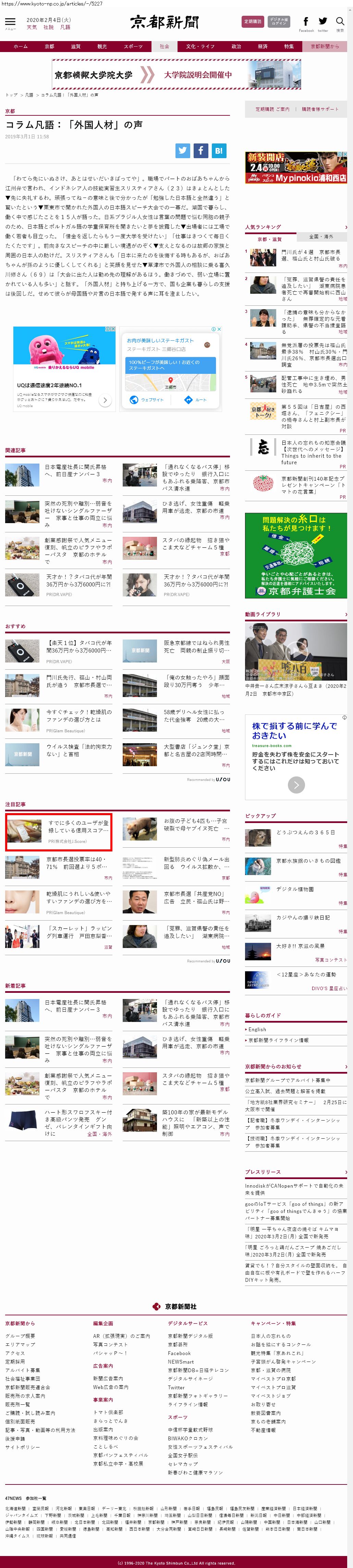The width and height of the screenshot is (353, 1568).
Task: Open the 凡語 breadcrumb link
Action: click(29, 95)
